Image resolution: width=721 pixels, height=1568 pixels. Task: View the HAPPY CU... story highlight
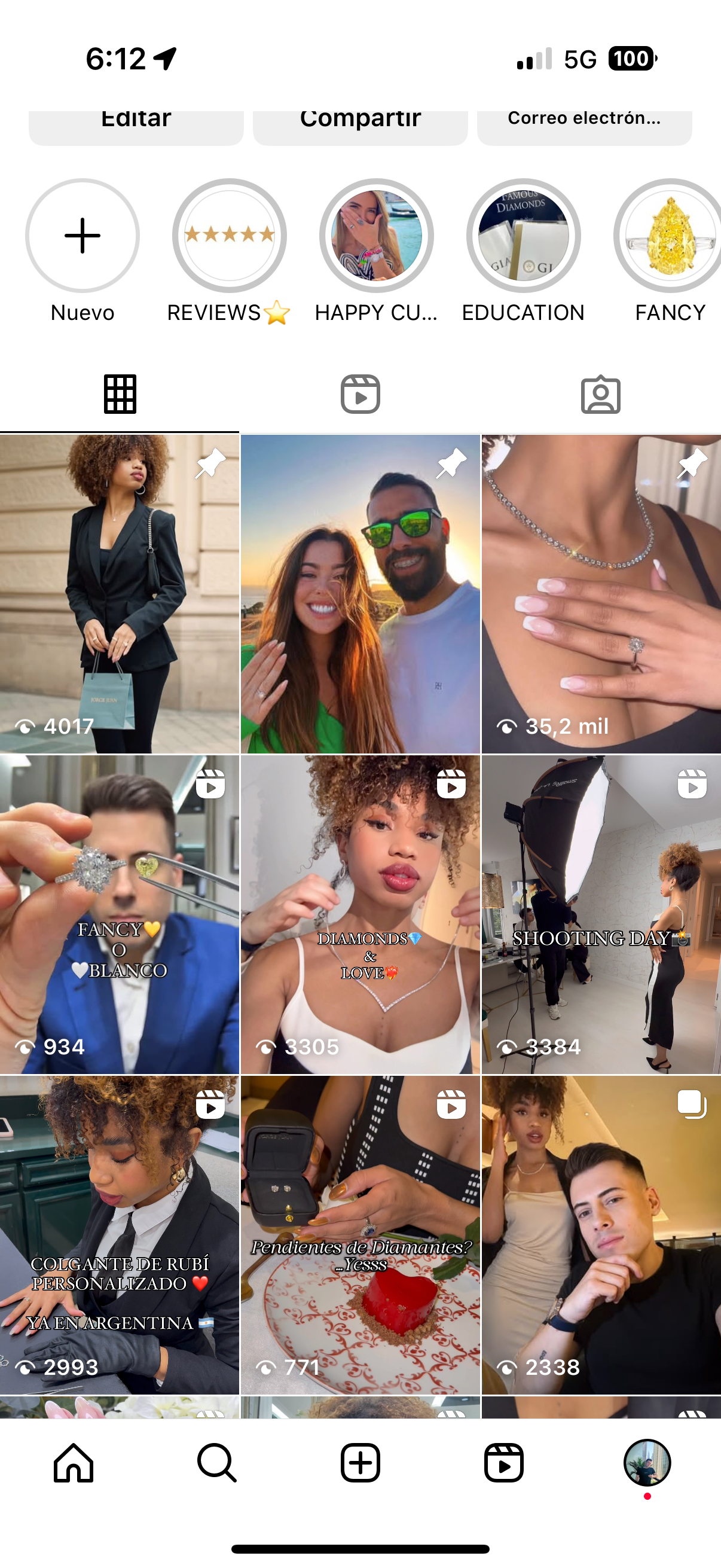click(x=376, y=236)
